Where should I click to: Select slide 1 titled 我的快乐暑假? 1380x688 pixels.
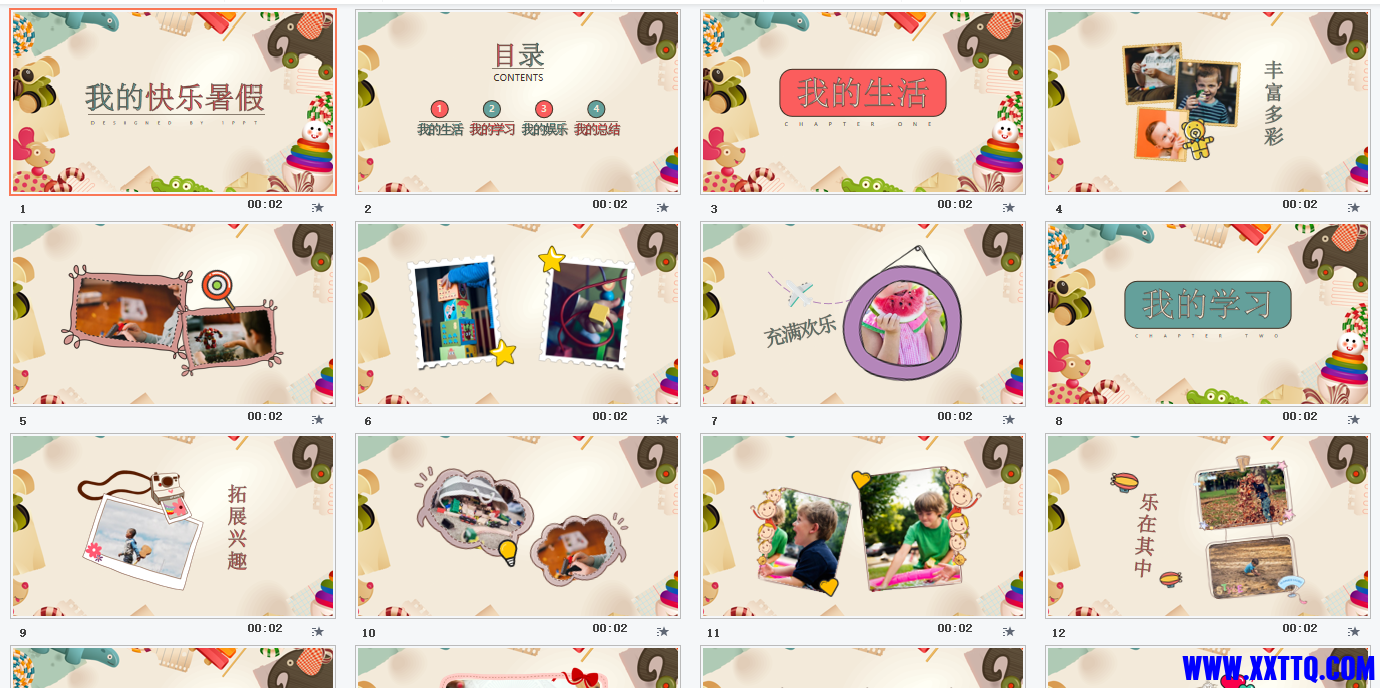pyautogui.click(x=173, y=102)
